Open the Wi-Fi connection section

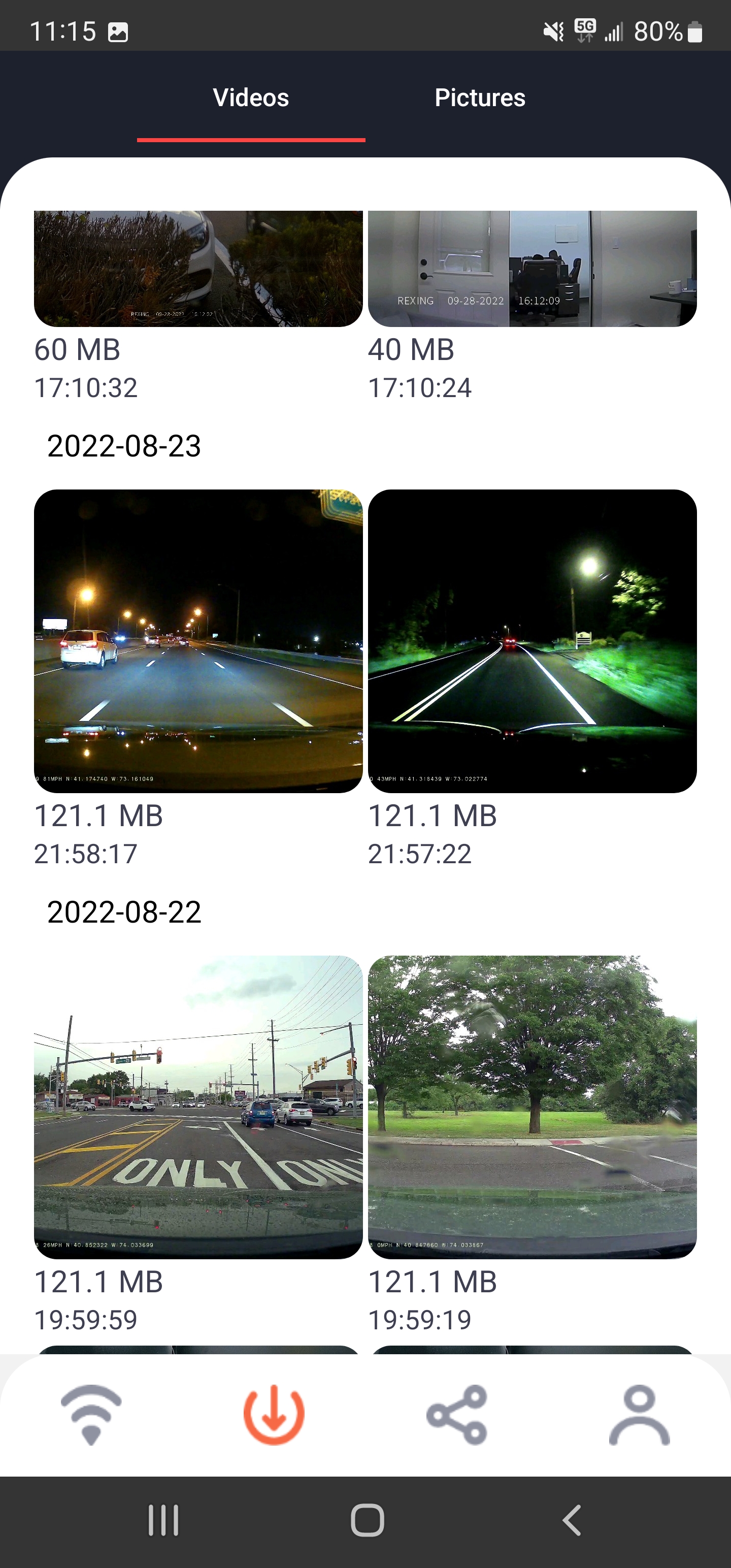coord(91,1415)
